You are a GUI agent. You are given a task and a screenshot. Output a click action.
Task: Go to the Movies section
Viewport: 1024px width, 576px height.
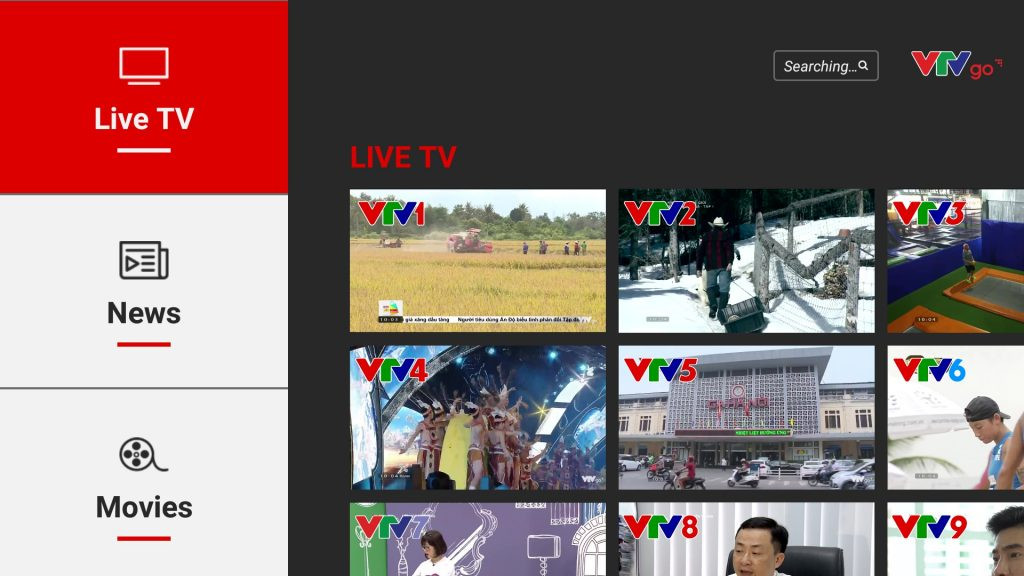click(144, 485)
